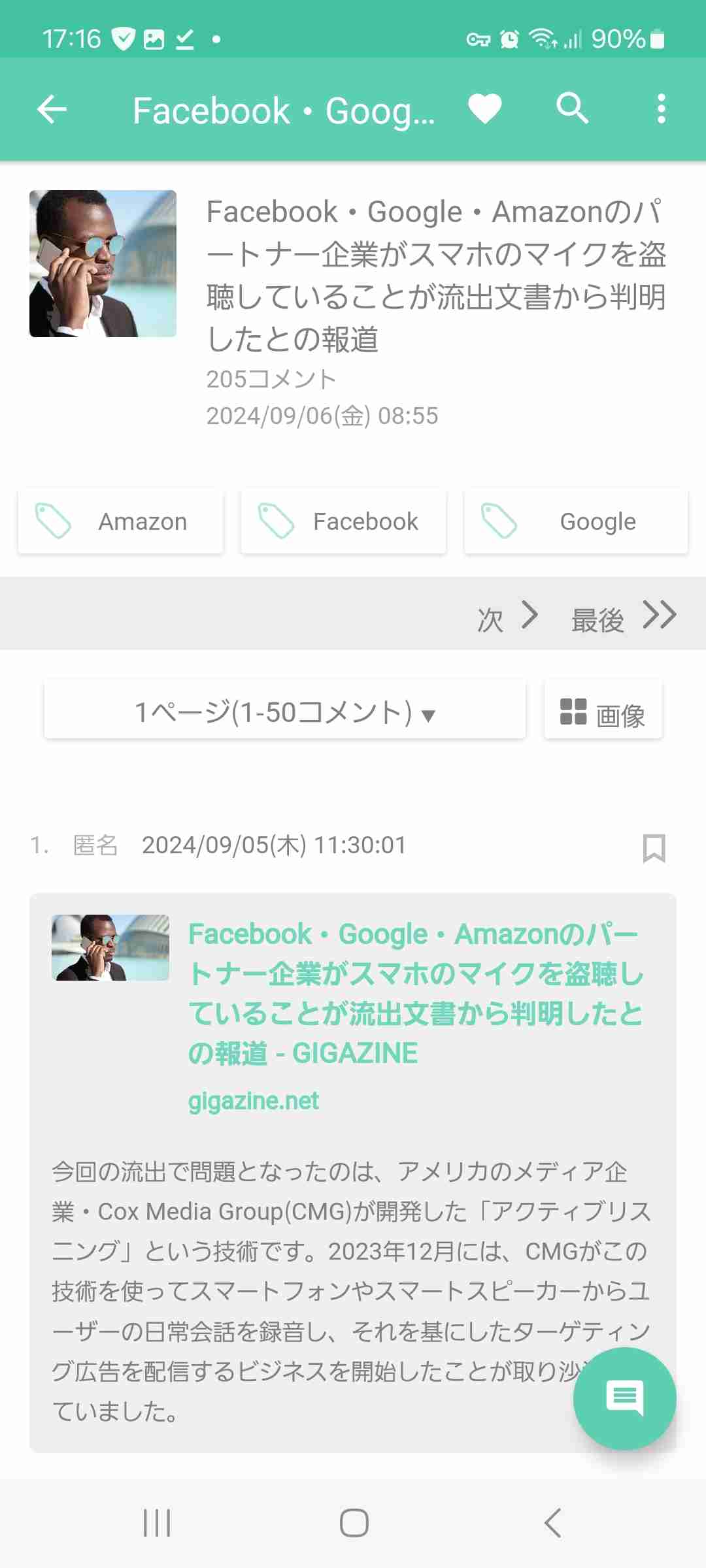Bookmark comment number 1

click(x=654, y=847)
